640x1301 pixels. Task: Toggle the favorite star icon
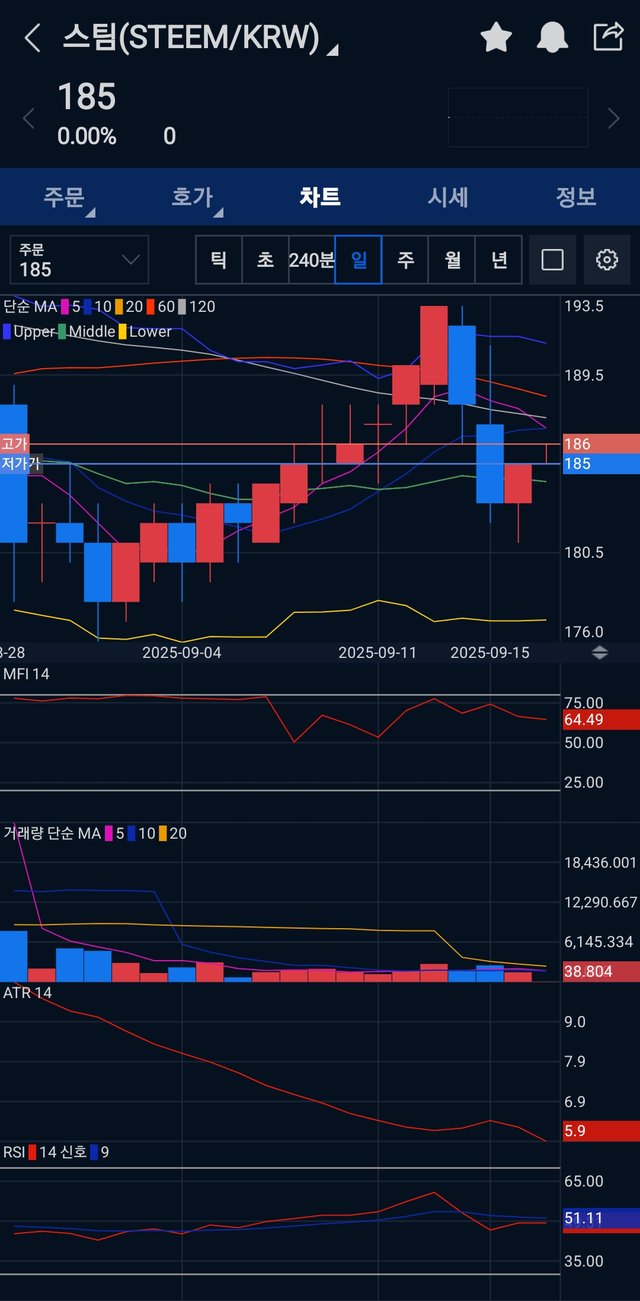coord(496,38)
